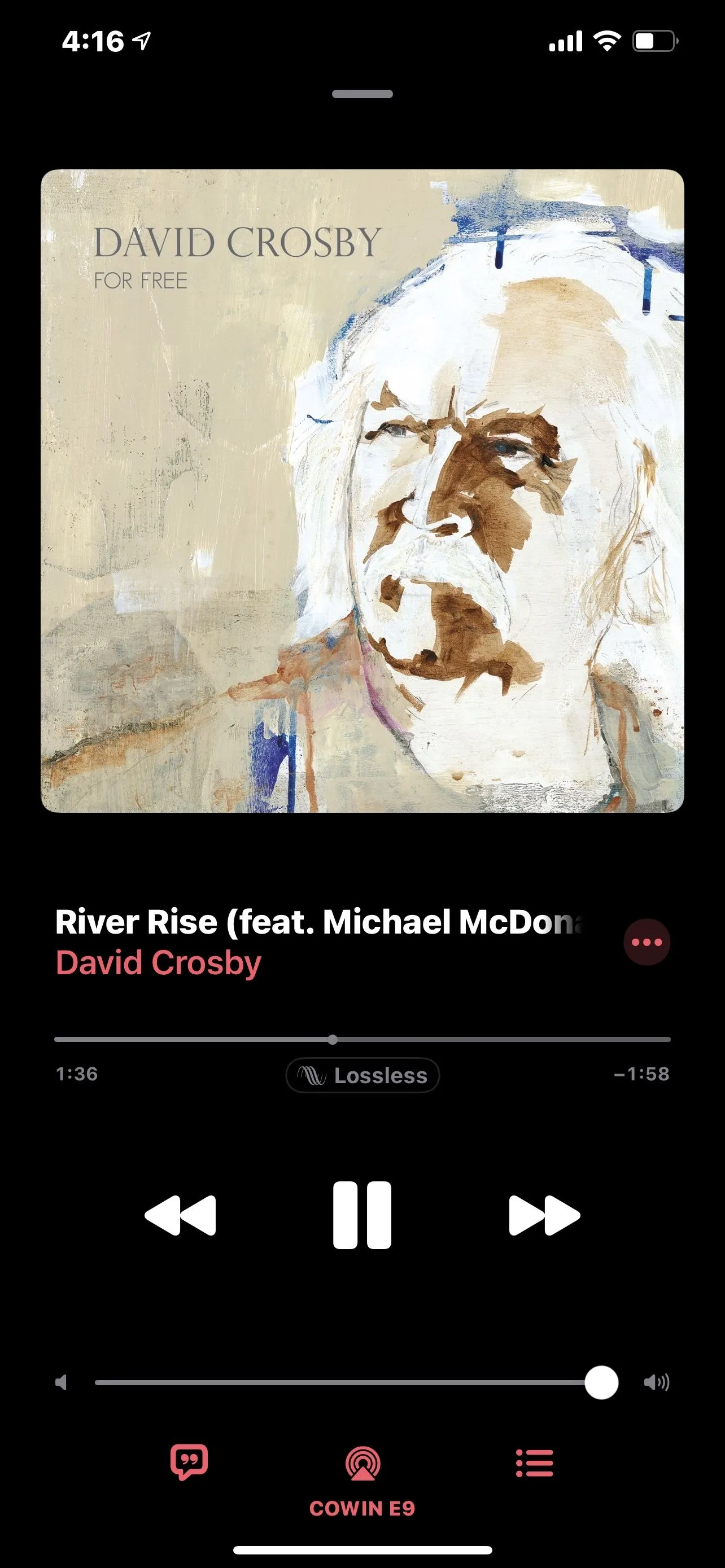Screen dimensions: 725x1568
Task: Open David Crosby artist link
Action: point(158,963)
